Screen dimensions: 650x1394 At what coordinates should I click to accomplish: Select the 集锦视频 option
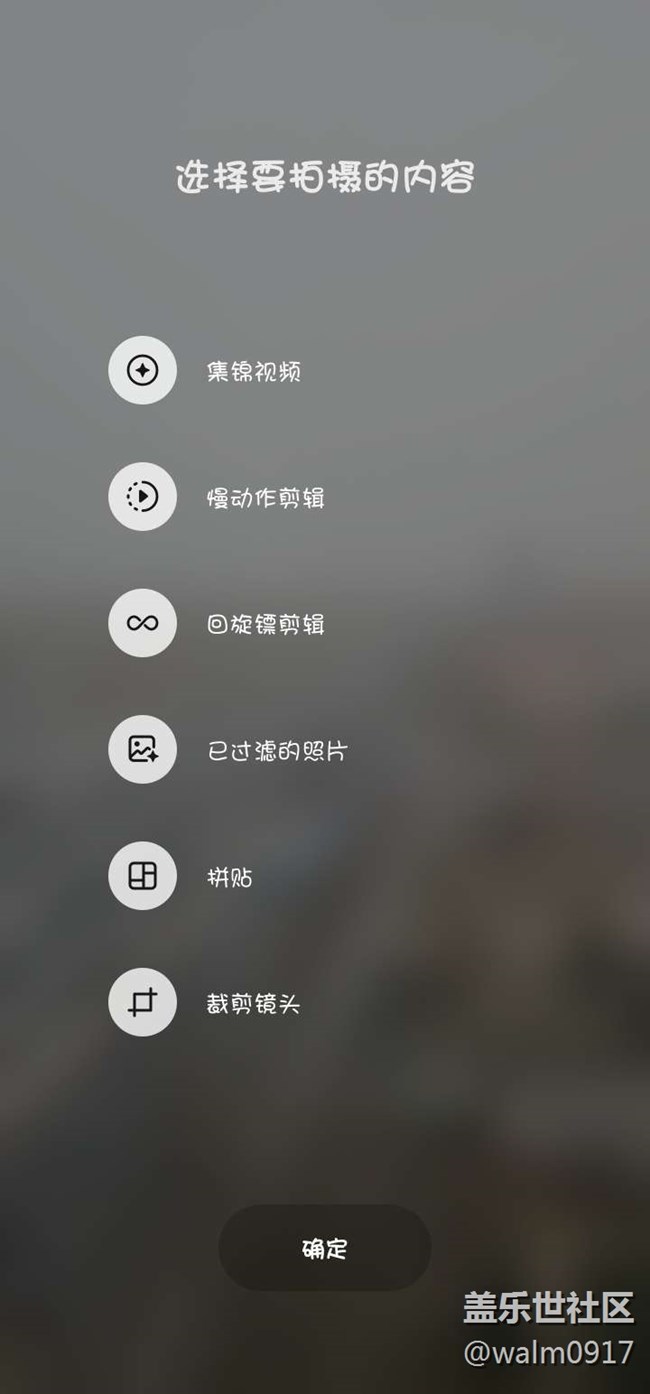pyautogui.click(x=143, y=371)
